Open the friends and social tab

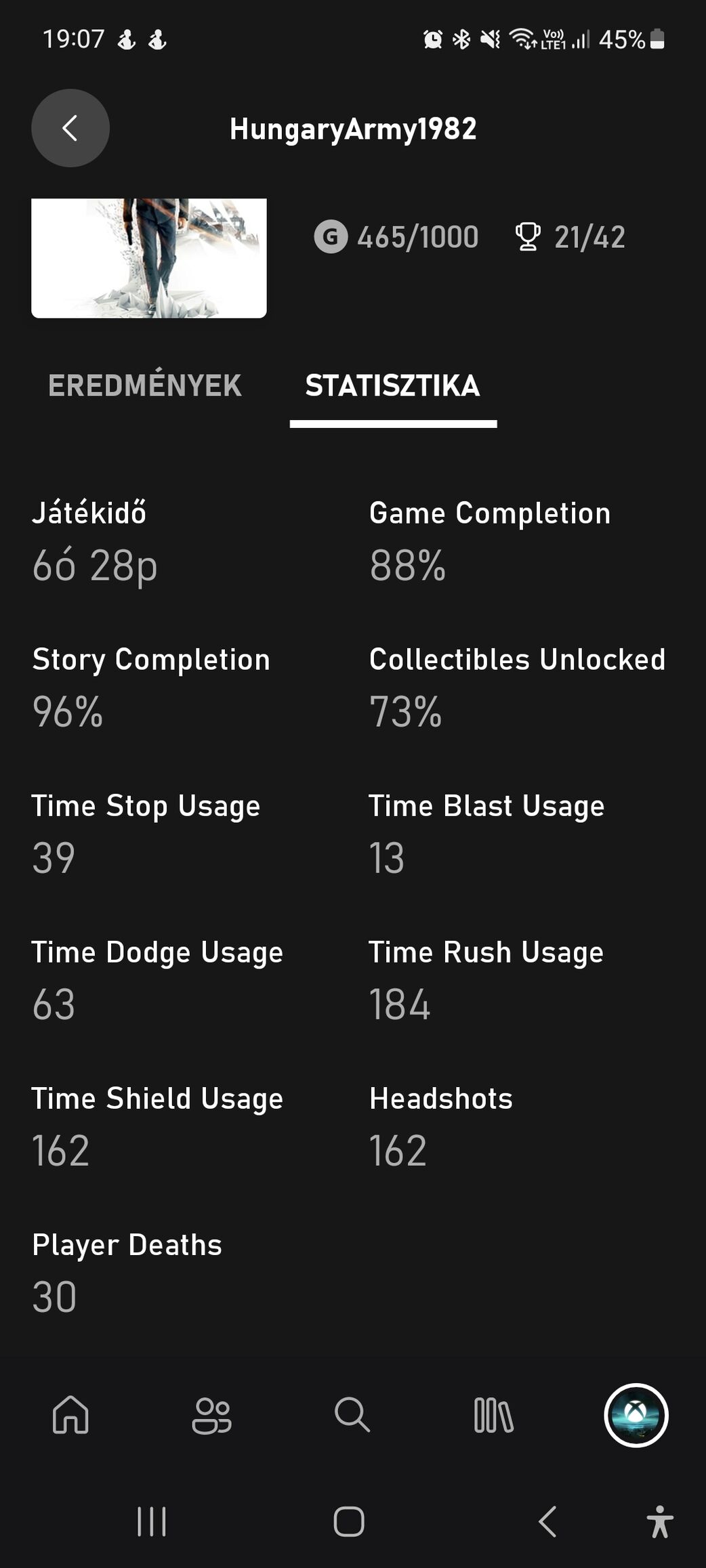tap(211, 1415)
